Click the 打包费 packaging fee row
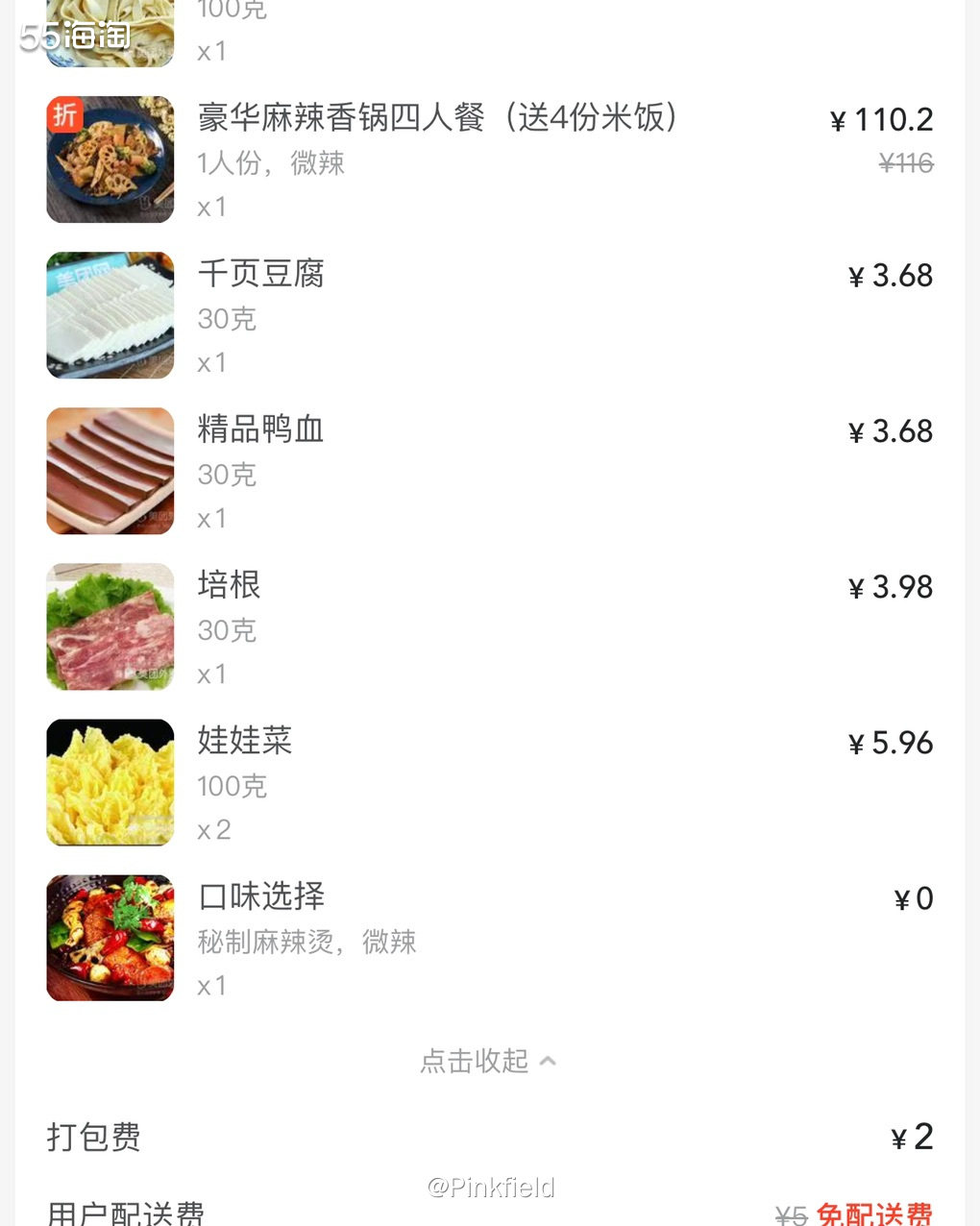 94,1138
